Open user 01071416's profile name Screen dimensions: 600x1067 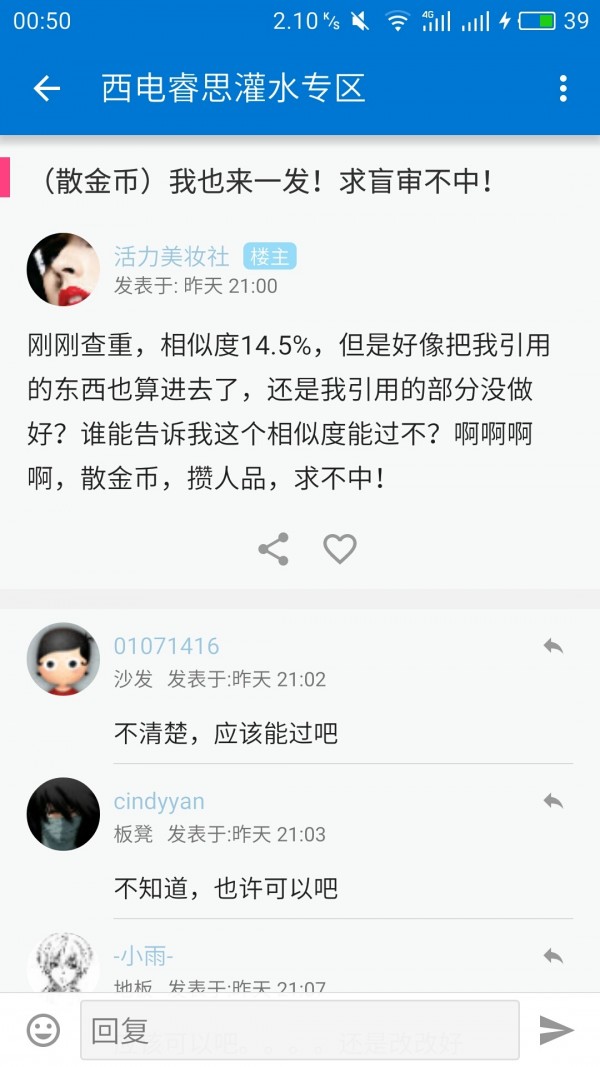click(x=166, y=646)
